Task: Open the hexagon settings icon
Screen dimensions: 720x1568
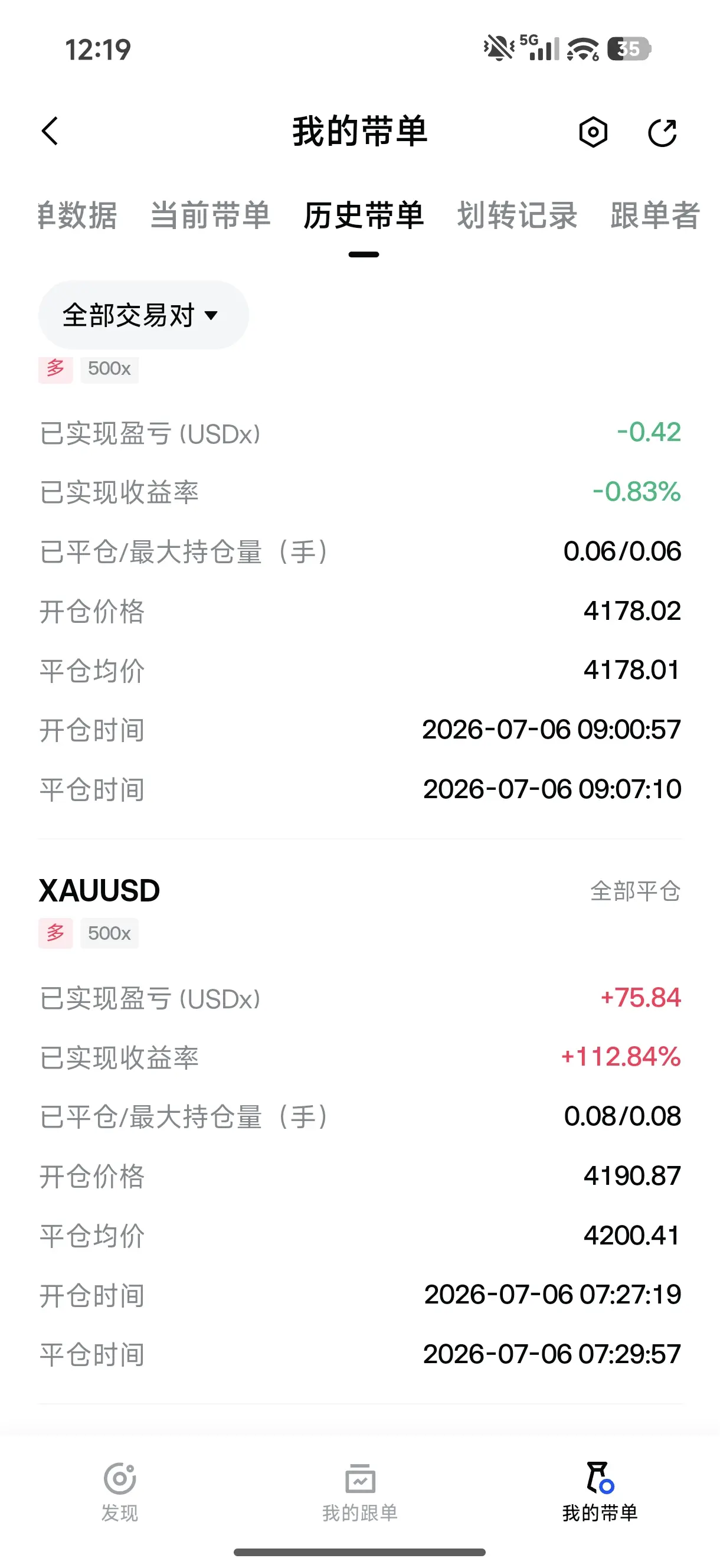Action: pyautogui.click(x=593, y=132)
